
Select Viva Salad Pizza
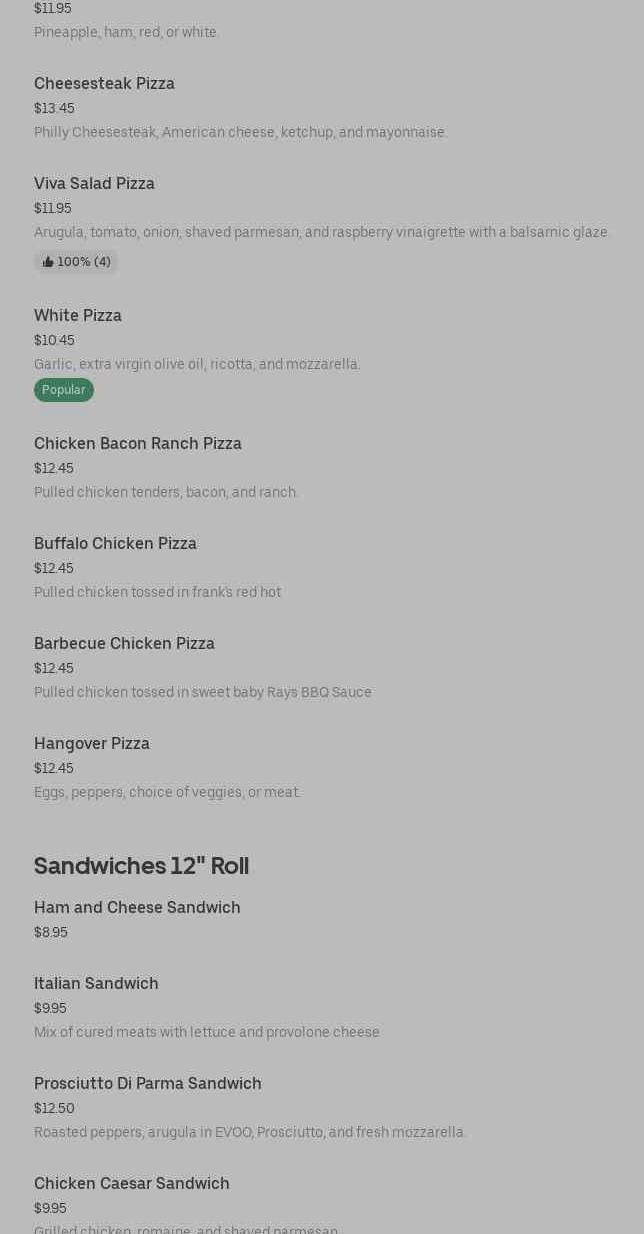pos(94,184)
